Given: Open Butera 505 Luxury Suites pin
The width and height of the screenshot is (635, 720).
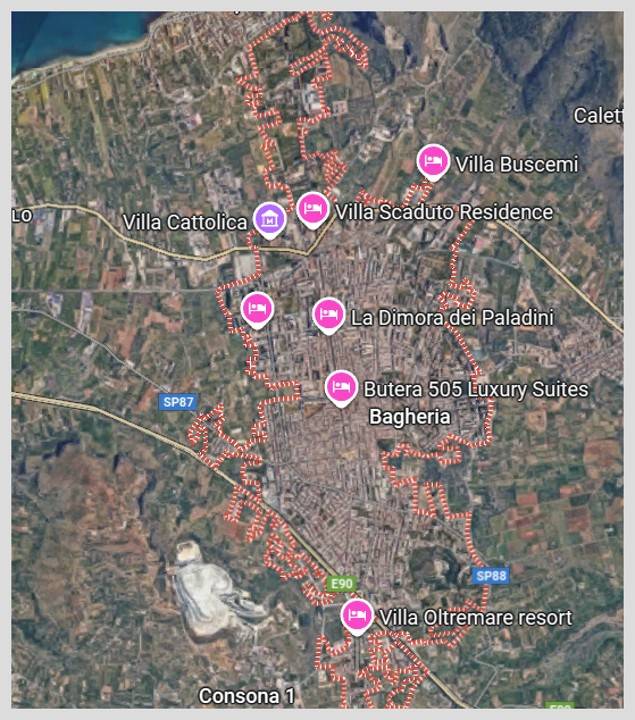Looking at the screenshot, I should click(x=341, y=386).
